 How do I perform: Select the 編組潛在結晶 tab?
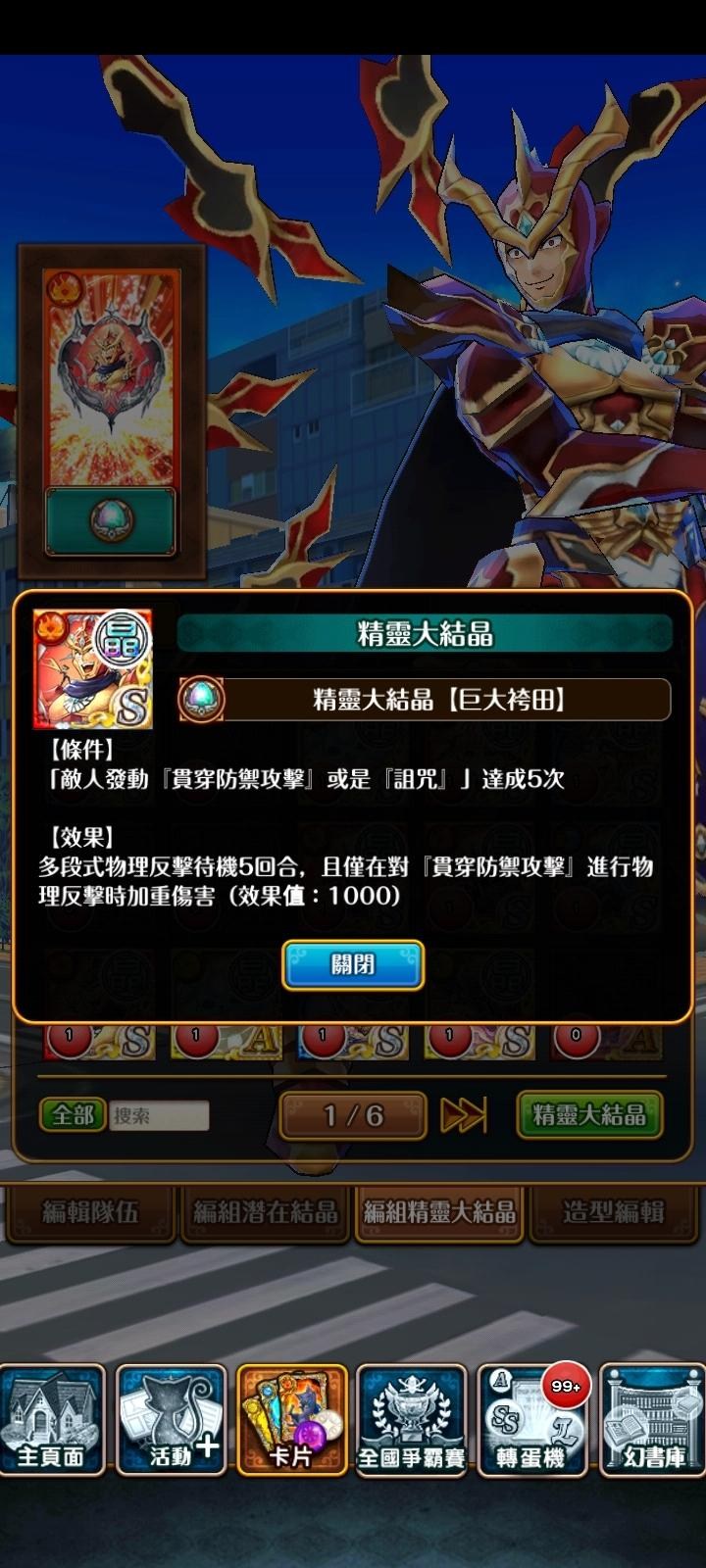tap(265, 1212)
